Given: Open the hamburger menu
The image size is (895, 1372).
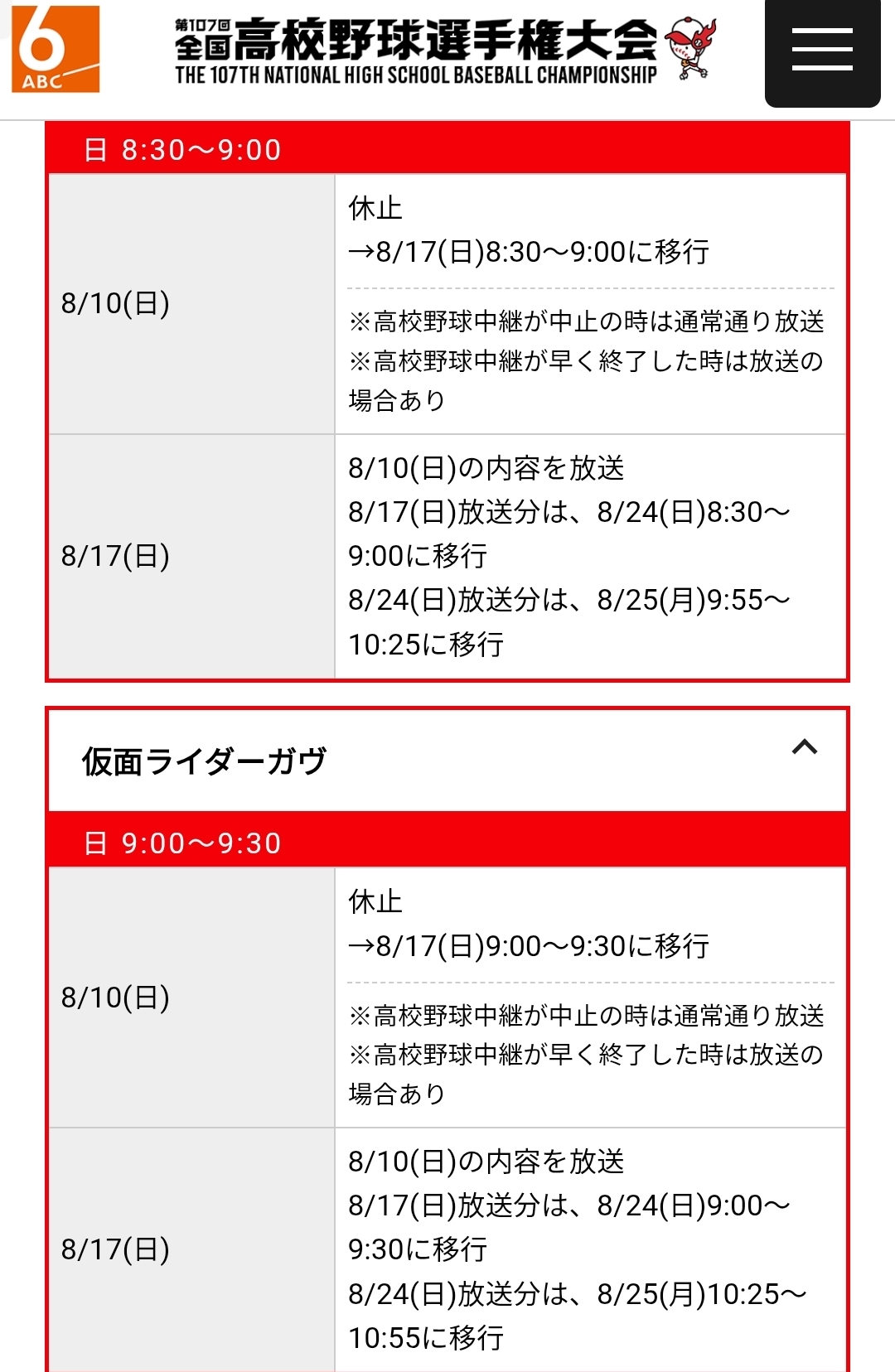Looking at the screenshot, I should pos(822,51).
